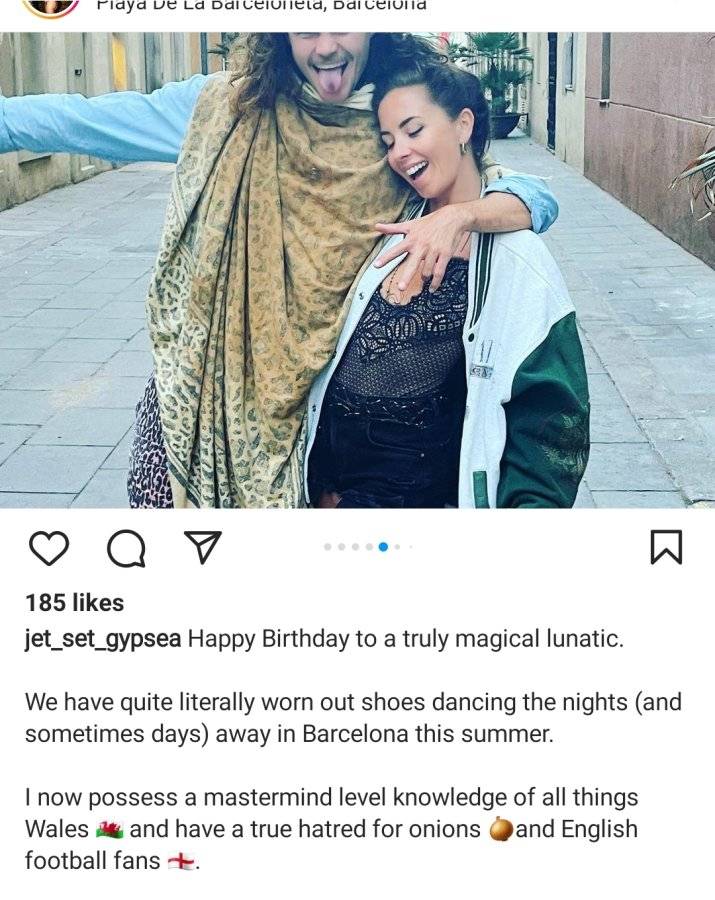Open jet_set_gypsea profile from caption
This screenshot has height=900, width=715.
103,639
